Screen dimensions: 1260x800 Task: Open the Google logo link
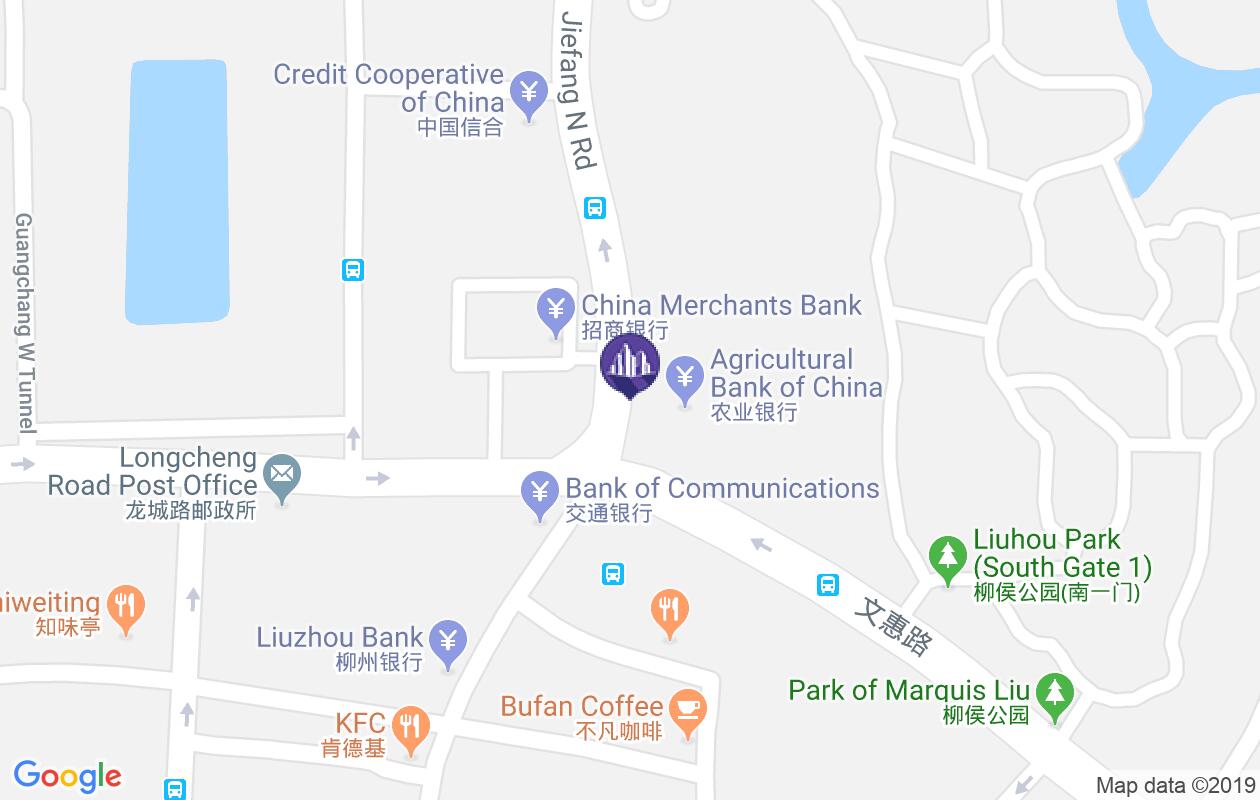pos(68,776)
